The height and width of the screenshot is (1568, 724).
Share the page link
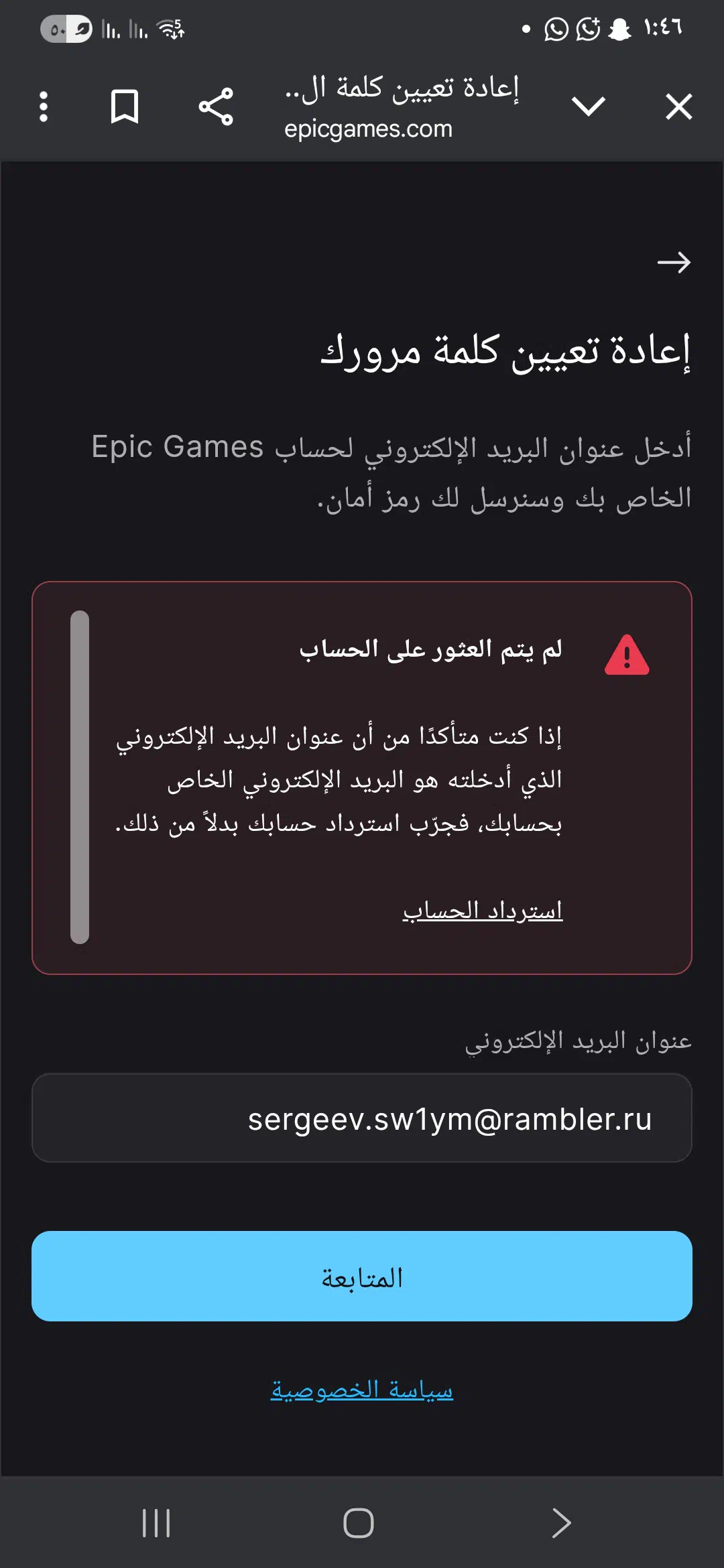[x=216, y=107]
